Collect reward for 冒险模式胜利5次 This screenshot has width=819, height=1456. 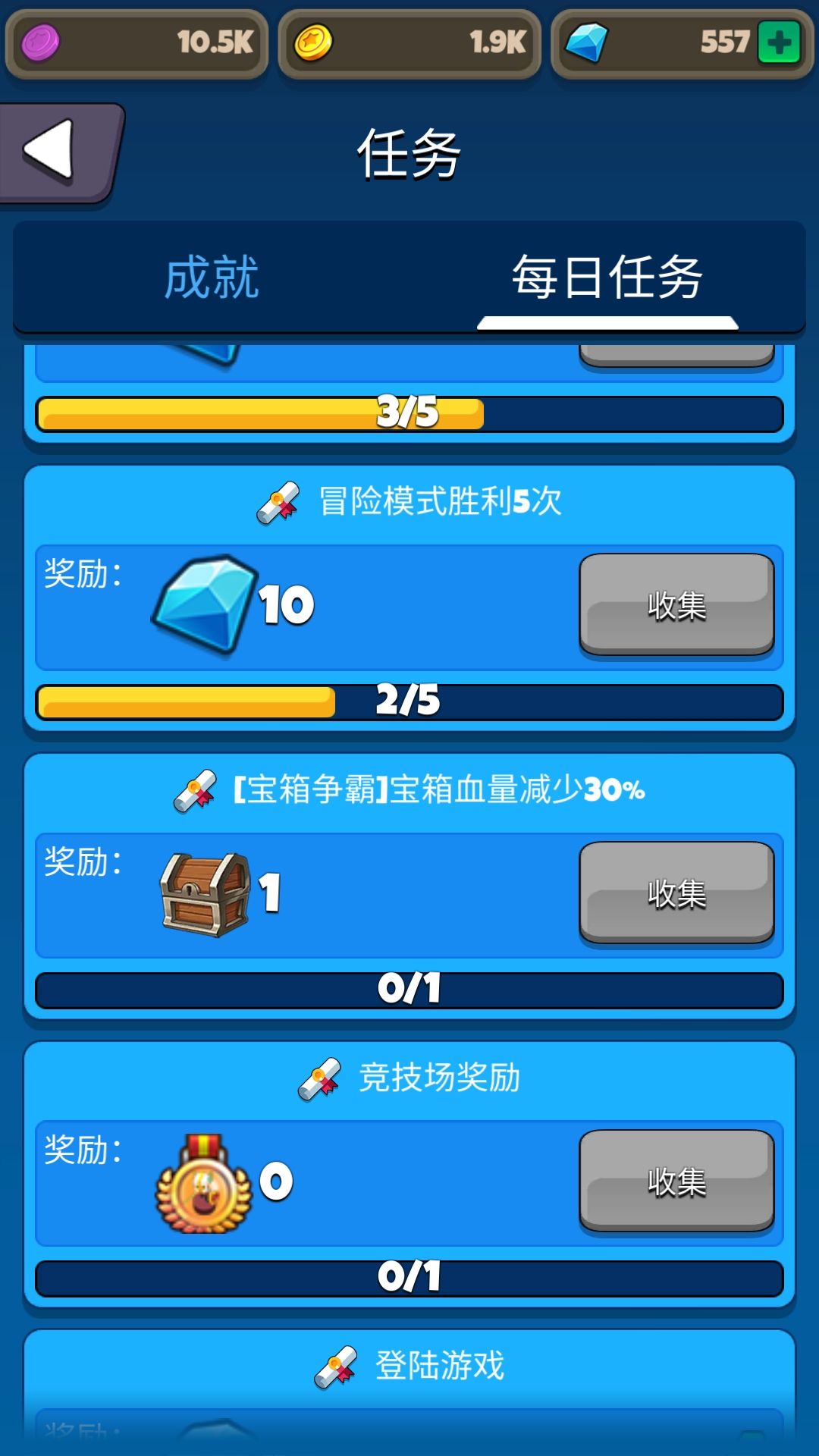pos(676,605)
